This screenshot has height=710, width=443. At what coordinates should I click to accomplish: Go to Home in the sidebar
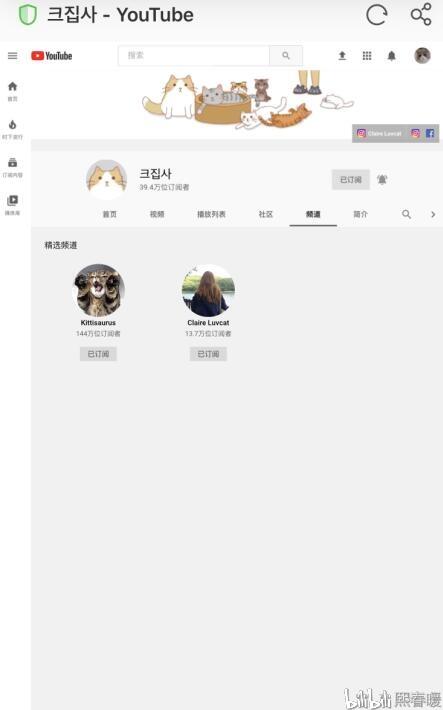[13, 91]
